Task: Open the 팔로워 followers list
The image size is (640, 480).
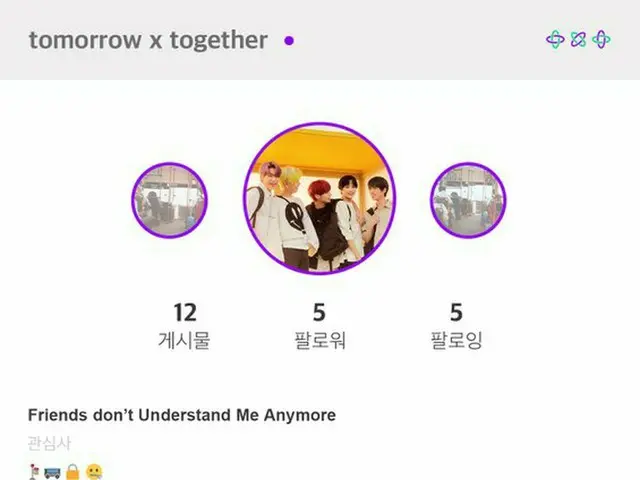Action: click(x=319, y=326)
